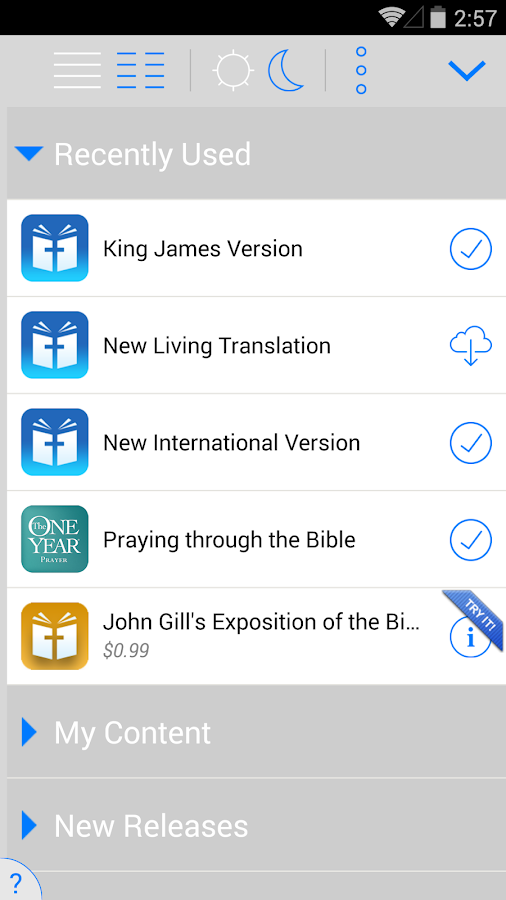The height and width of the screenshot is (900, 506).
Task: Select the two-column list view
Action: pyautogui.click(x=141, y=70)
